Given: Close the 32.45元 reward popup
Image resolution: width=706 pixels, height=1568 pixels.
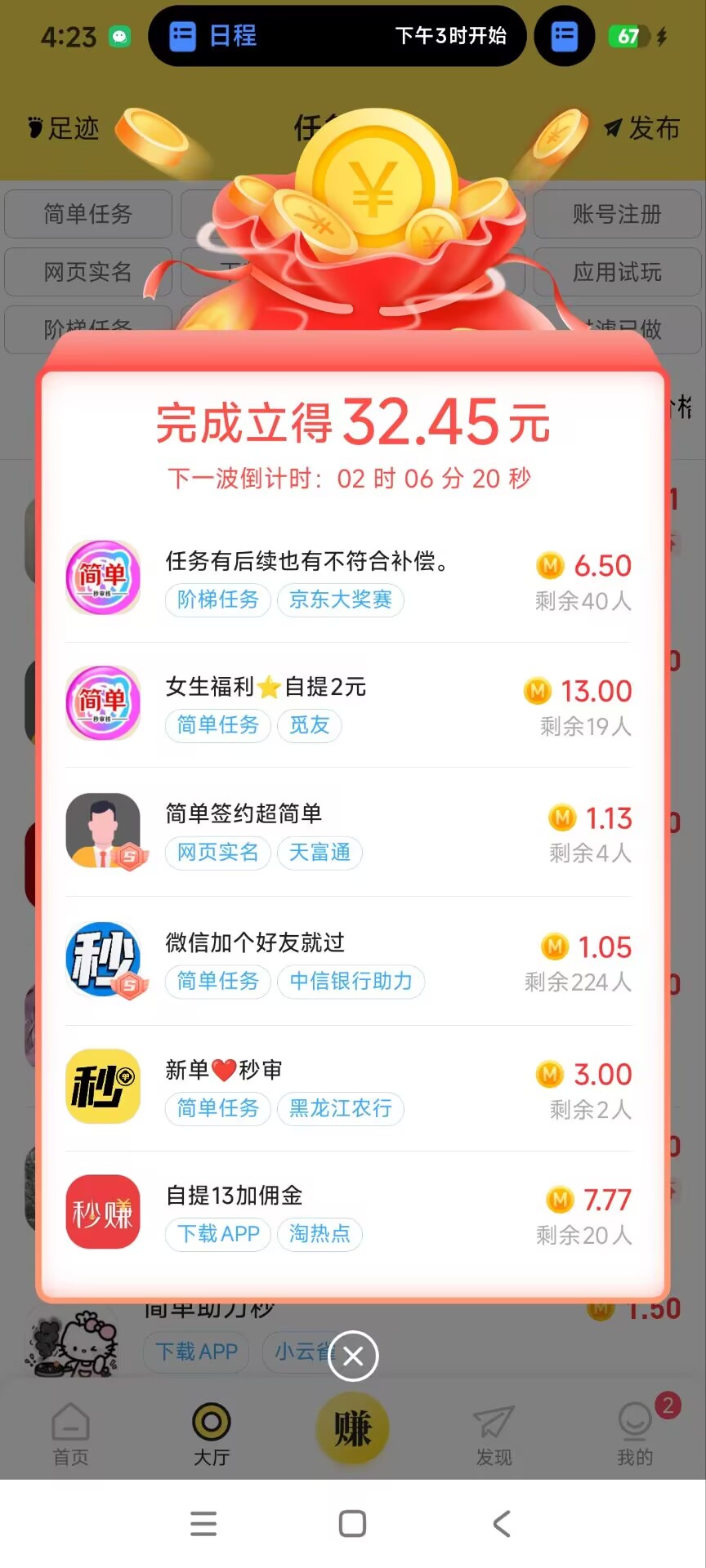Looking at the screenshot, I should coord(353,1355).
